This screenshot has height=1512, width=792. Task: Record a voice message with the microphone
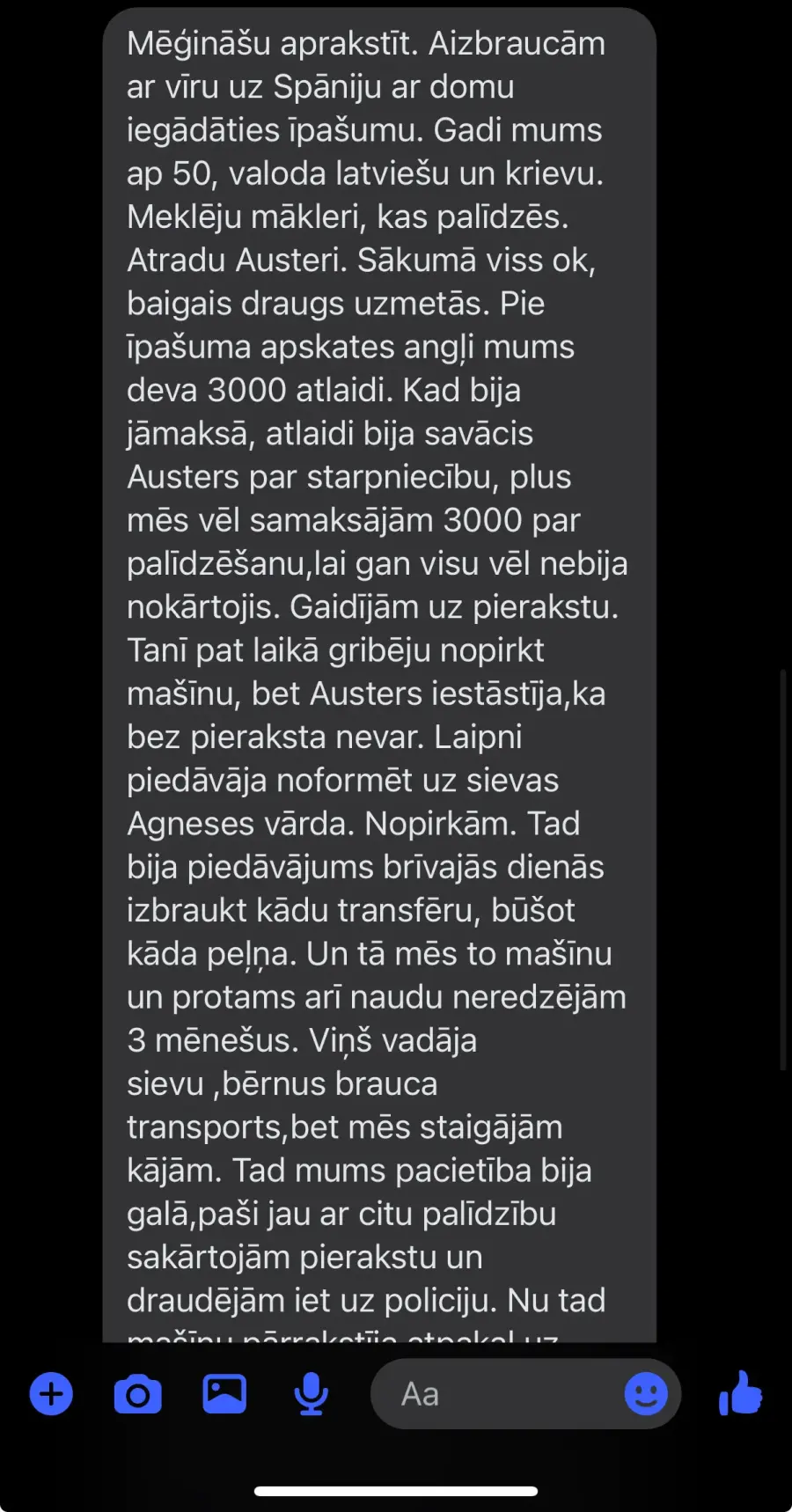click(x=311, y=1394)
